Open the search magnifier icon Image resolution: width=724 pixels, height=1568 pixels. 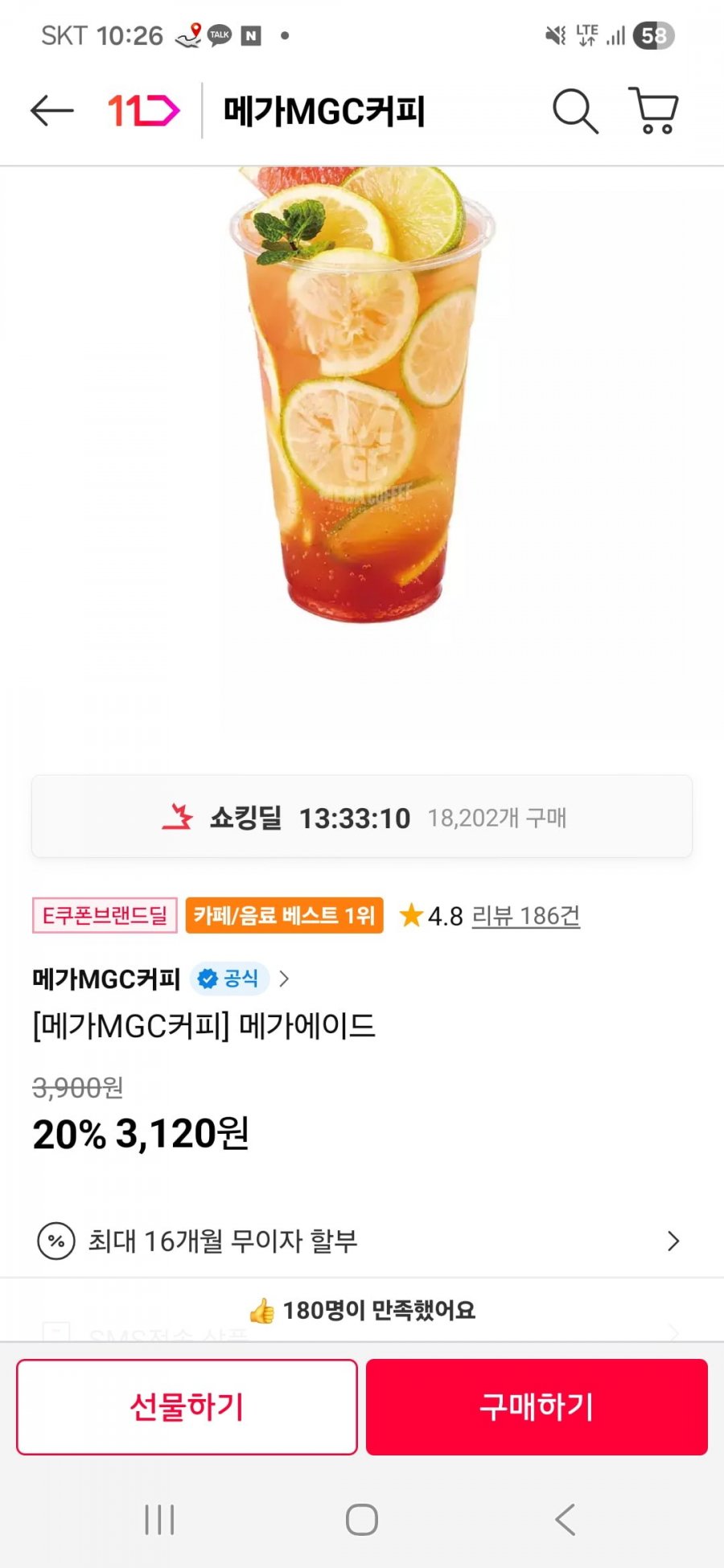575,111
